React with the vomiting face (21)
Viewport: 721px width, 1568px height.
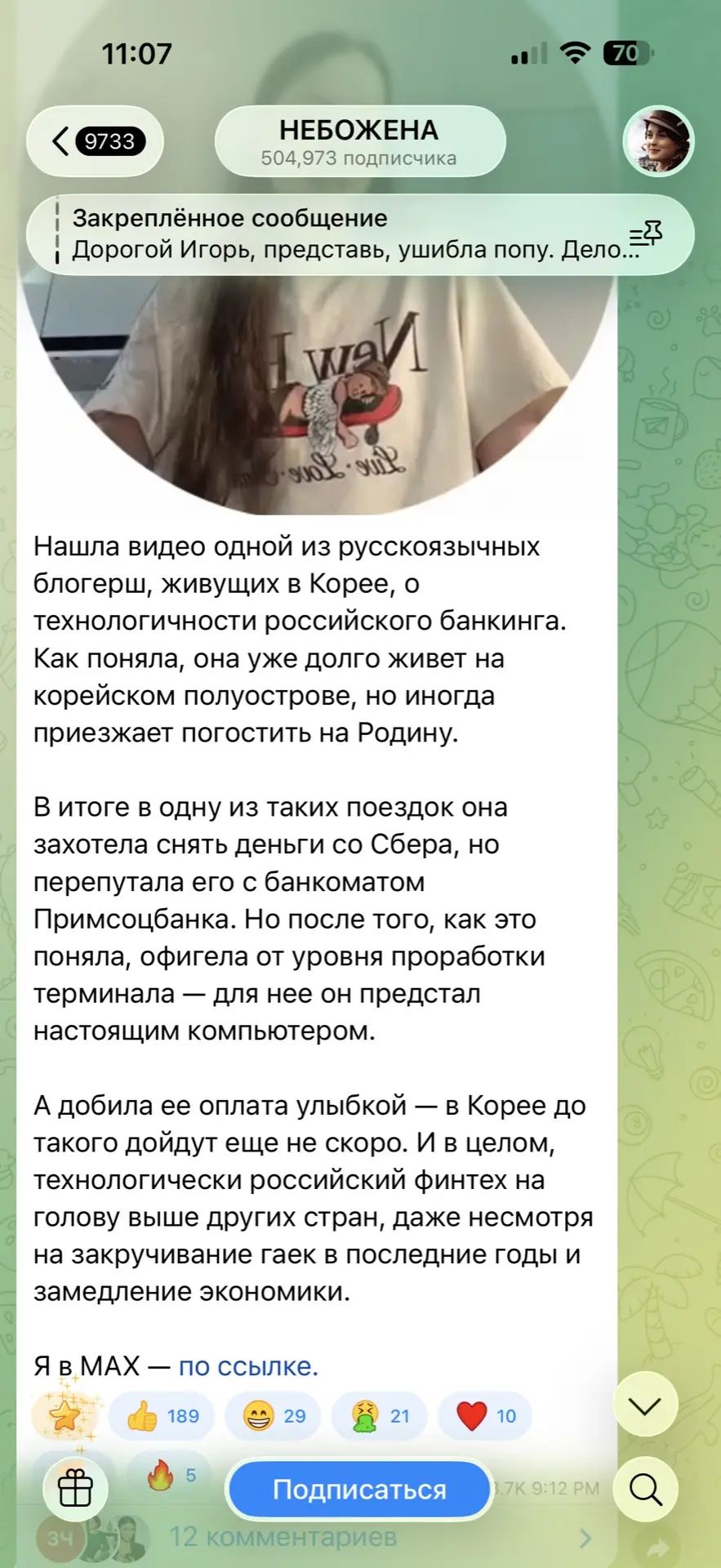click(x=380, y=1415)
